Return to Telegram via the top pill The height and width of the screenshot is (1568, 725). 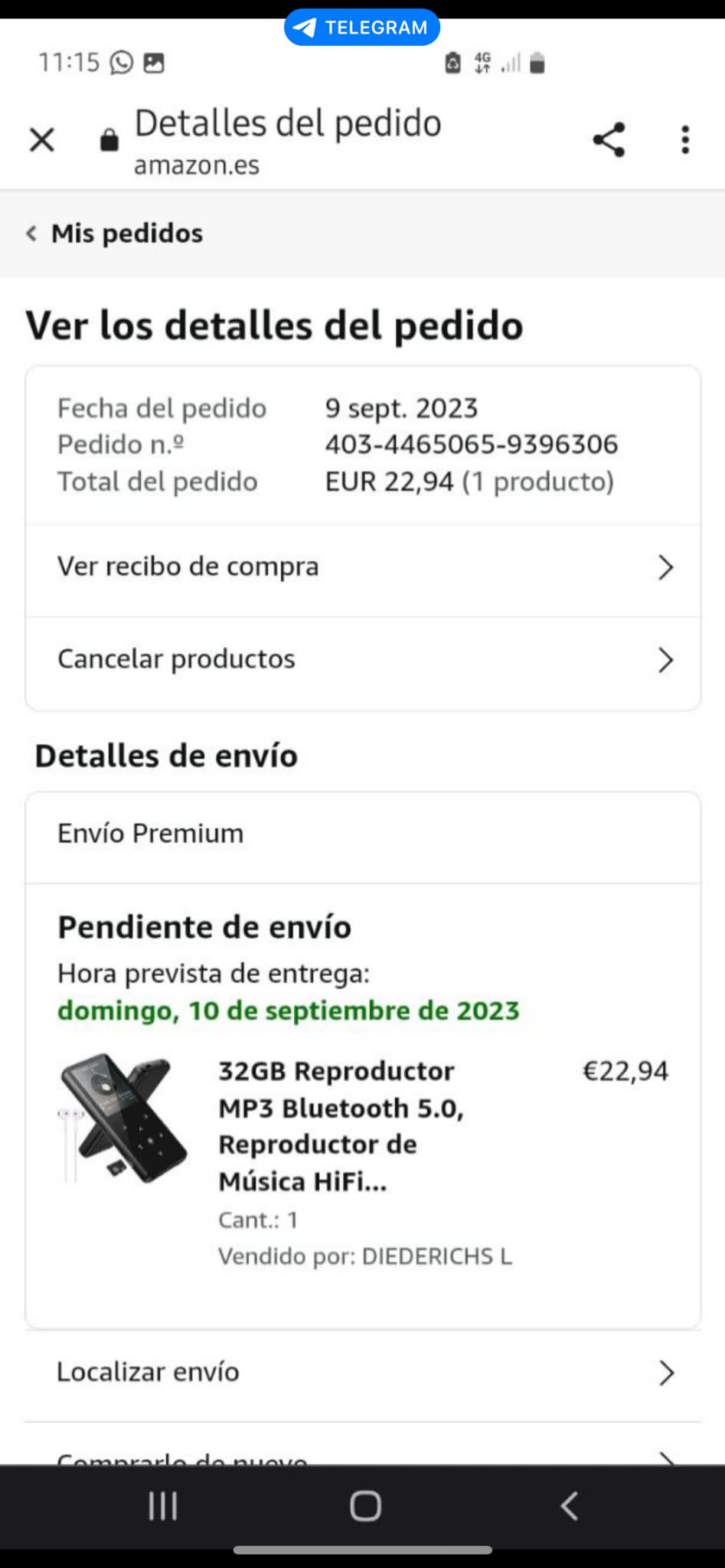(x=362, y=28)
